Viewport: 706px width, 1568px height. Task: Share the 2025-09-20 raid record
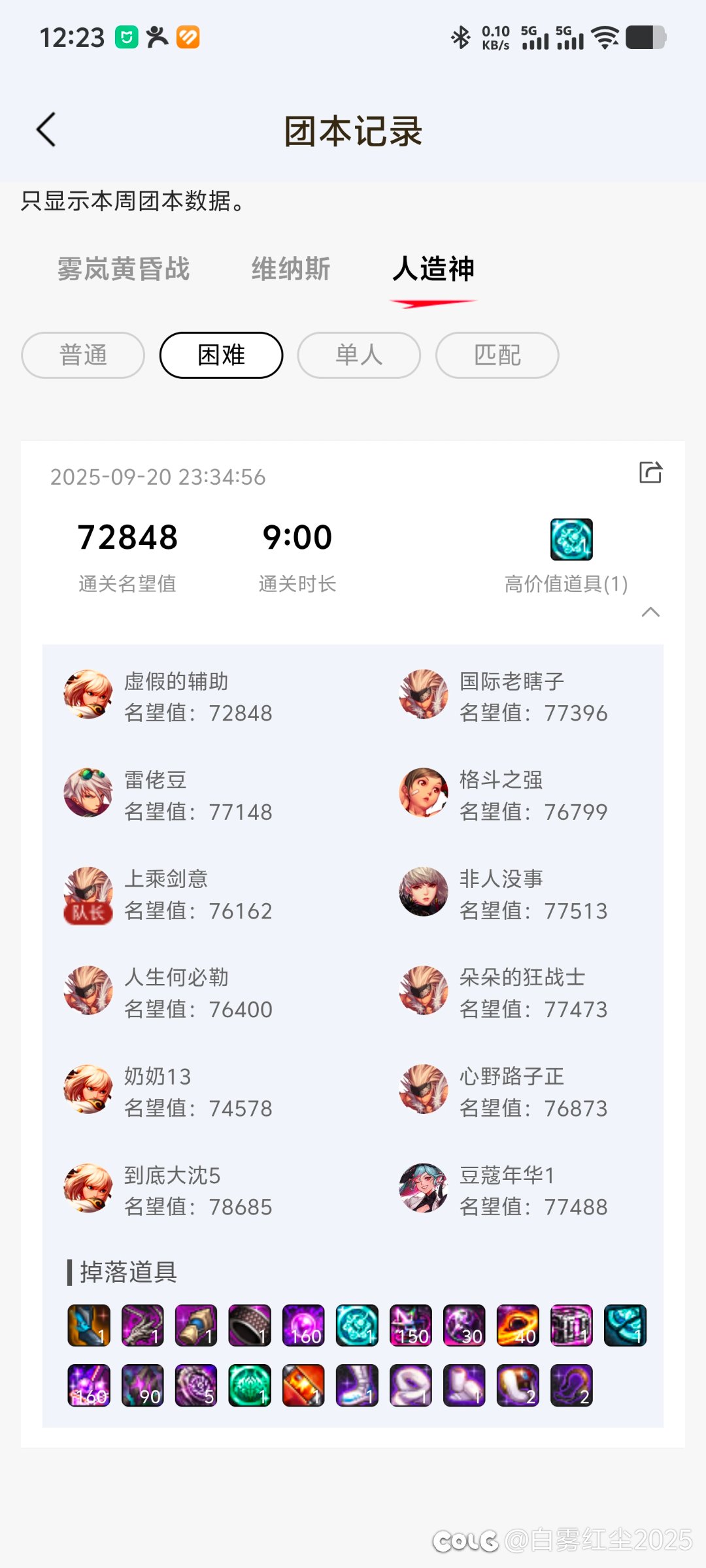(650, 472)
